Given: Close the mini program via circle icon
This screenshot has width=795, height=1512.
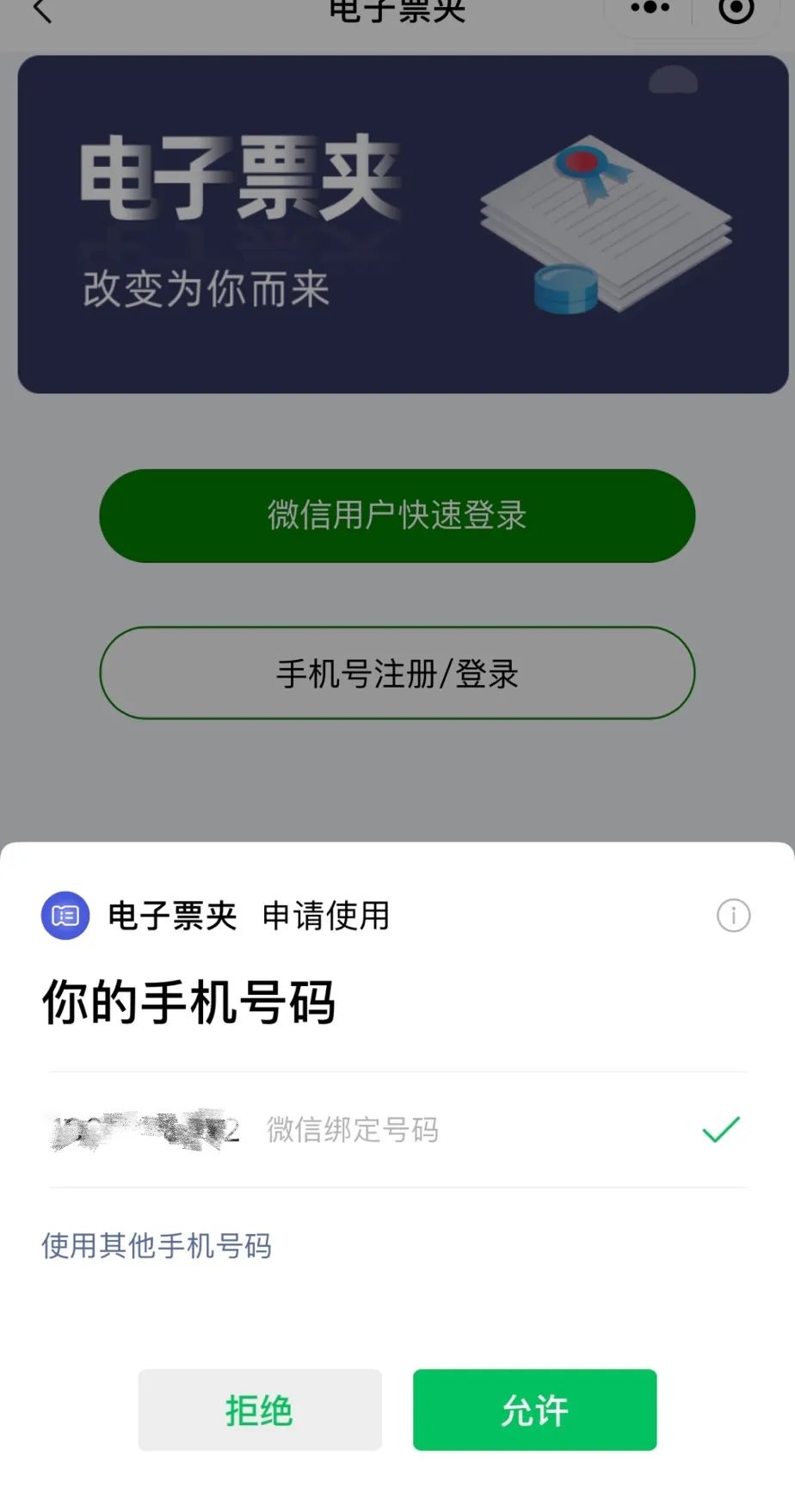Looking at the screenshot, I should tap(736, 9).
